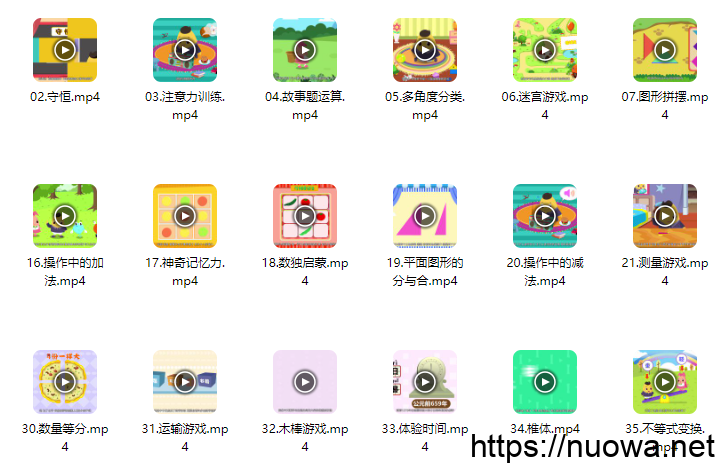Play 17.神奇记忆力.mp4

coord(185,216)
